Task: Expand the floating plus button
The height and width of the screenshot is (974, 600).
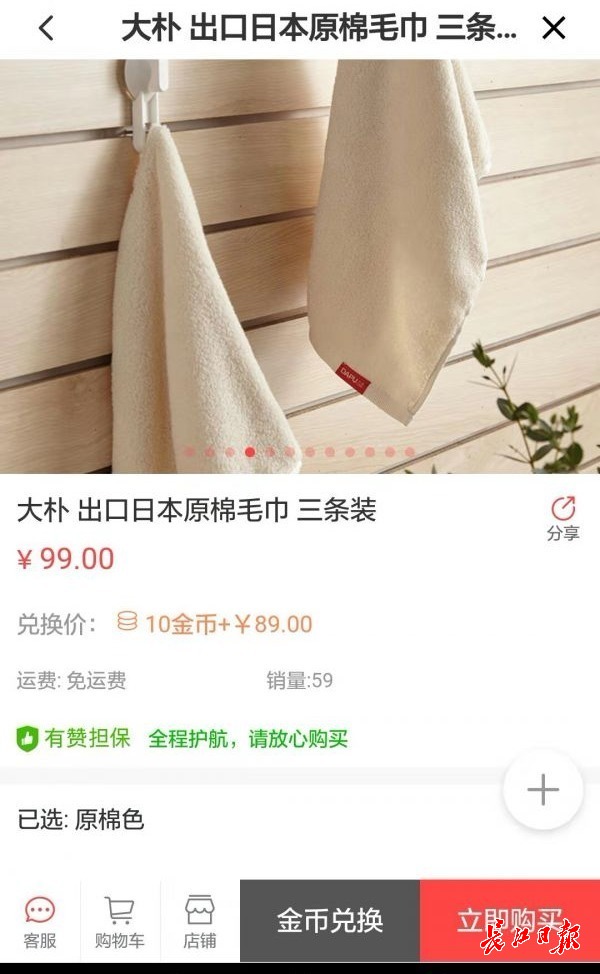Action: 542,791
